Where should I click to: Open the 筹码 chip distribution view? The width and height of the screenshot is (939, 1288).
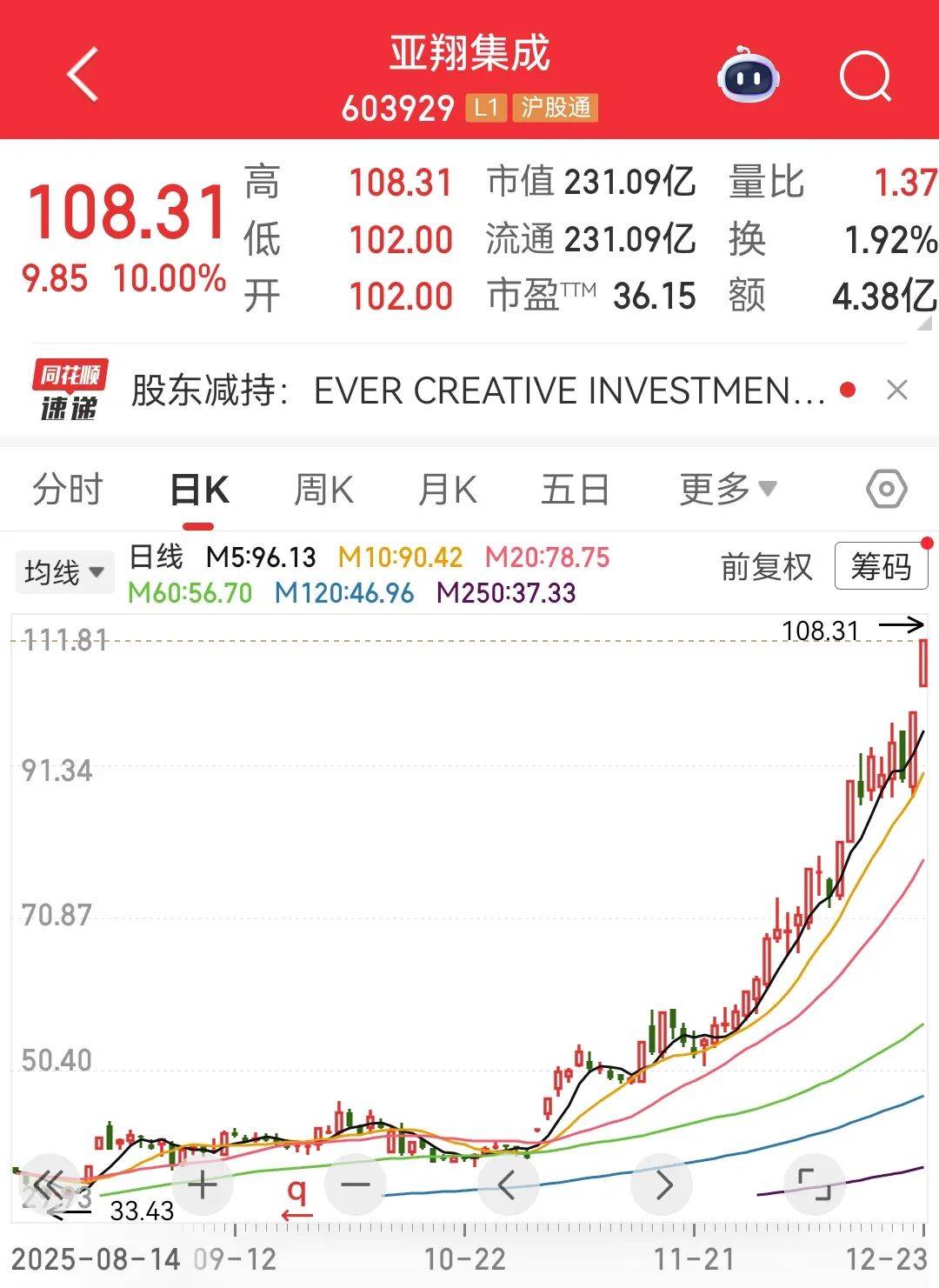[x=881, y=567]
